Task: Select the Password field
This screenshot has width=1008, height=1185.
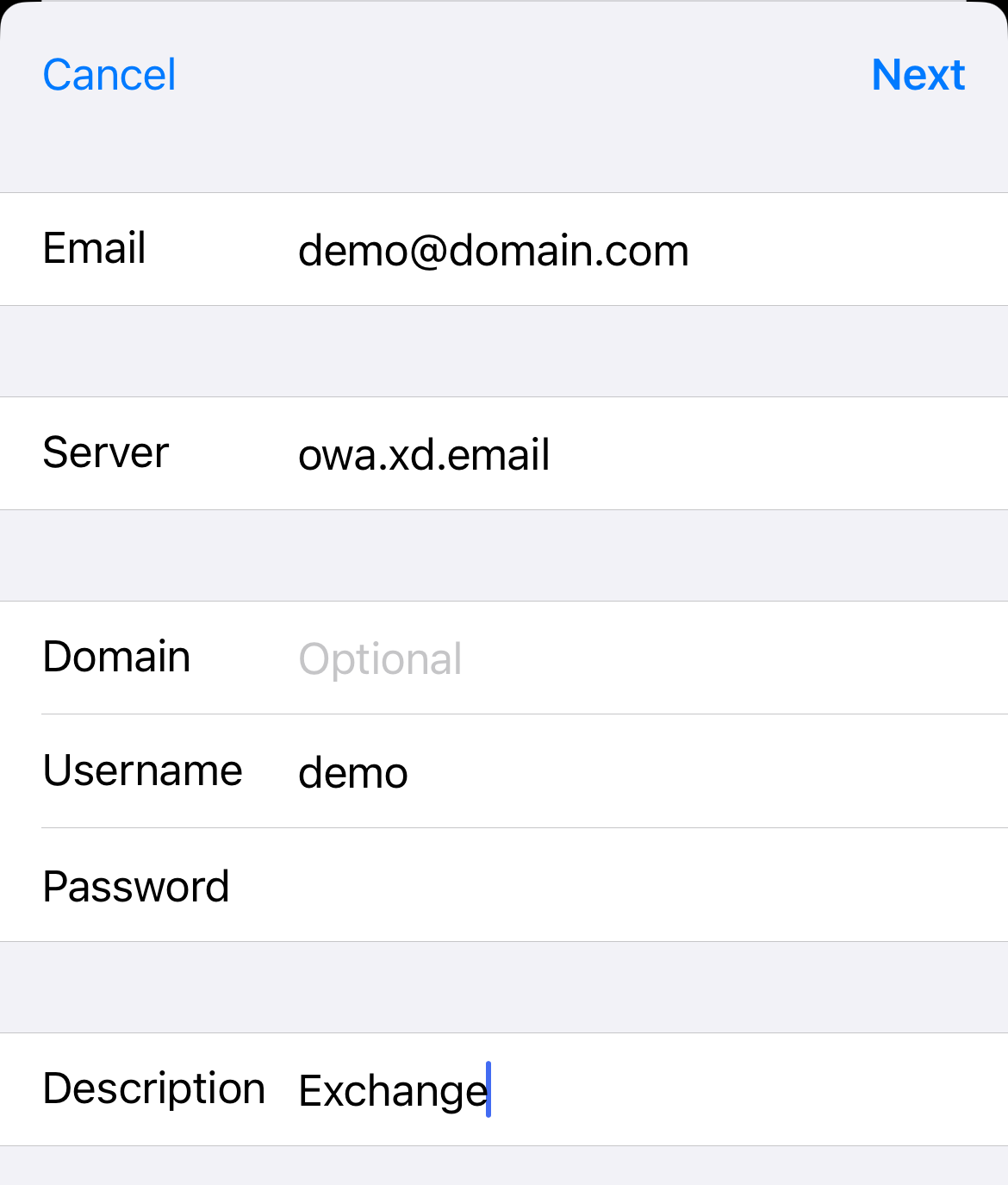Action: pyautogui.click(x=603, y=886)
